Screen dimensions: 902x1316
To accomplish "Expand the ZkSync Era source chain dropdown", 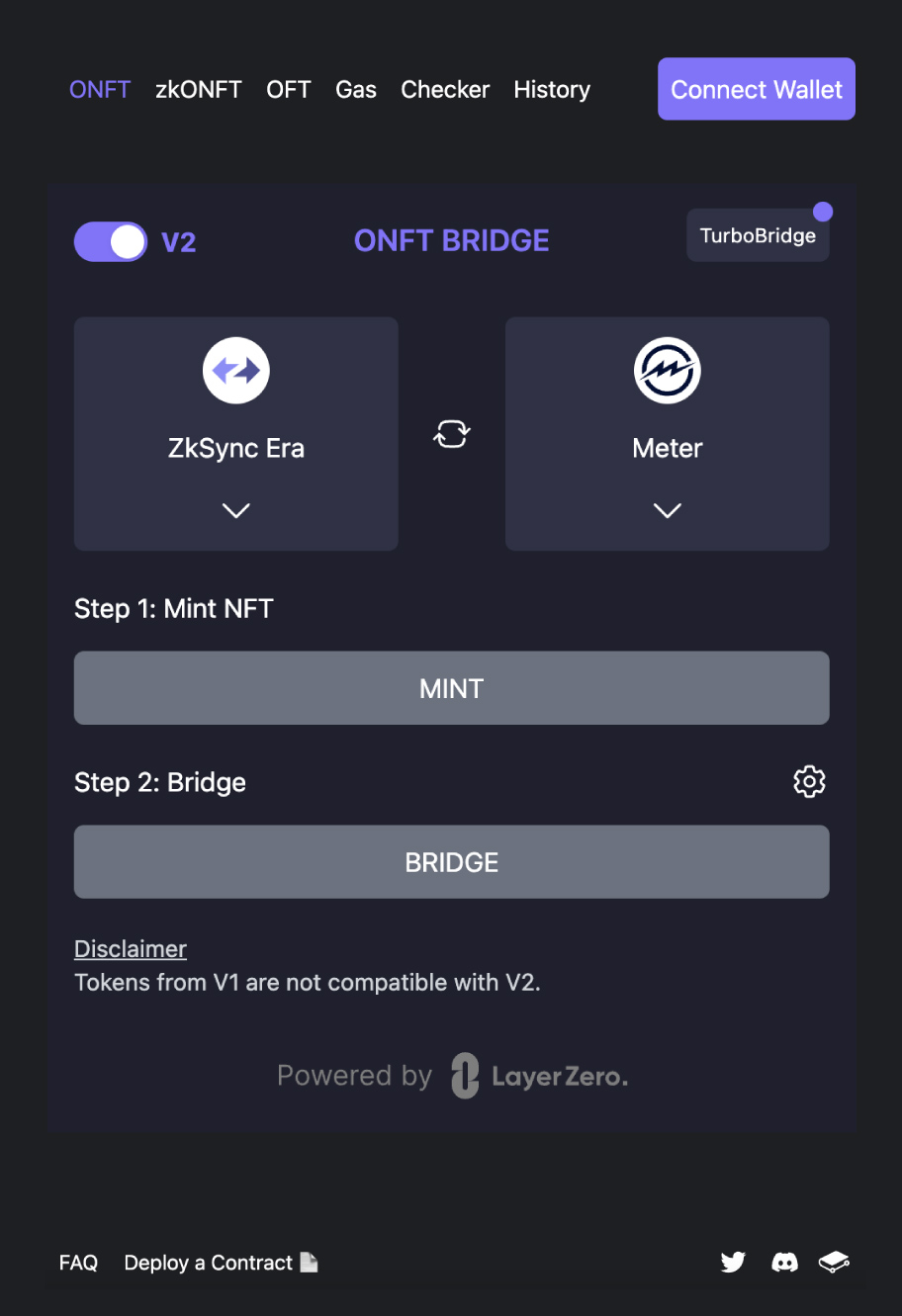I will pyautogui.click(x=236, y=434).
